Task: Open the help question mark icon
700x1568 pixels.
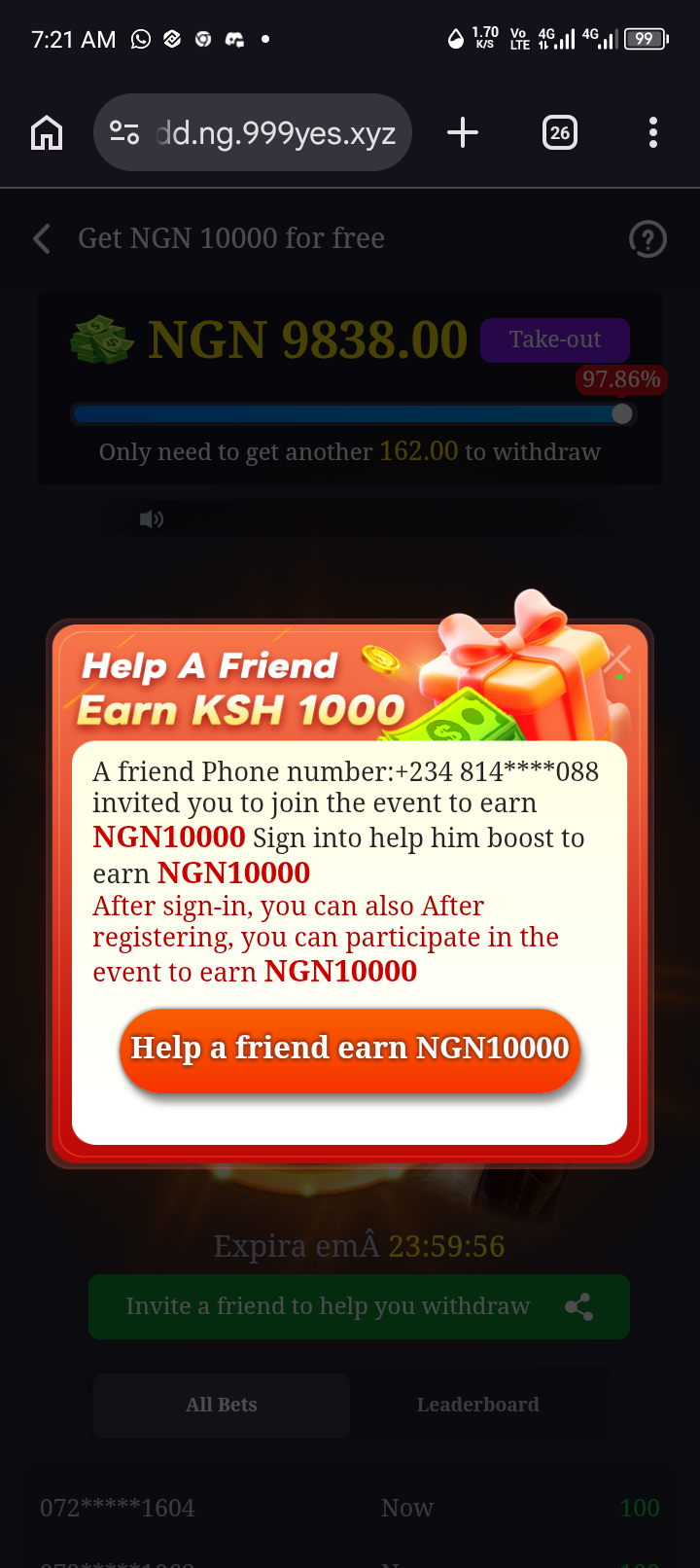Action: (x=647, y=238)
